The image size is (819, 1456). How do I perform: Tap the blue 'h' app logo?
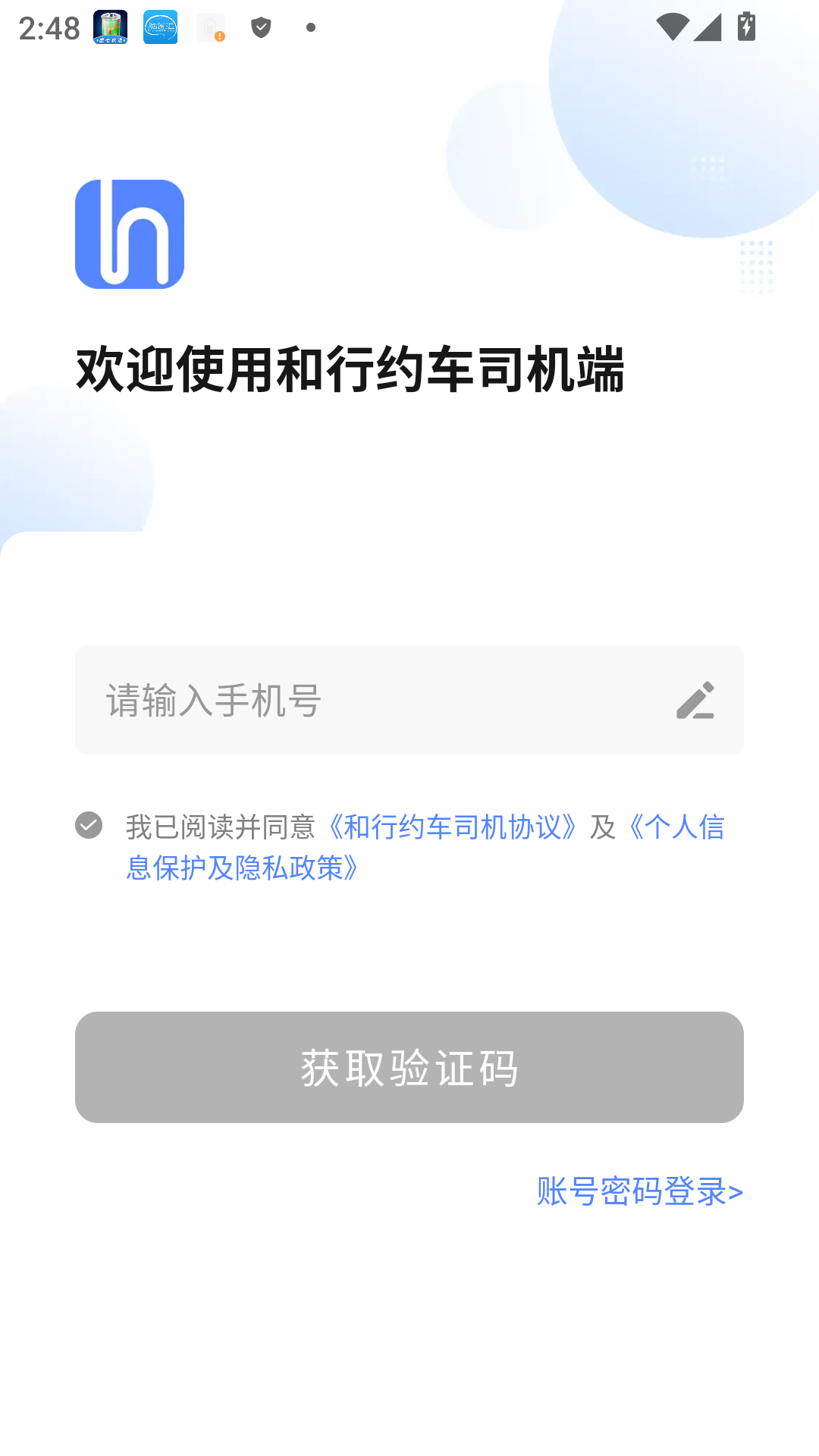130,234
